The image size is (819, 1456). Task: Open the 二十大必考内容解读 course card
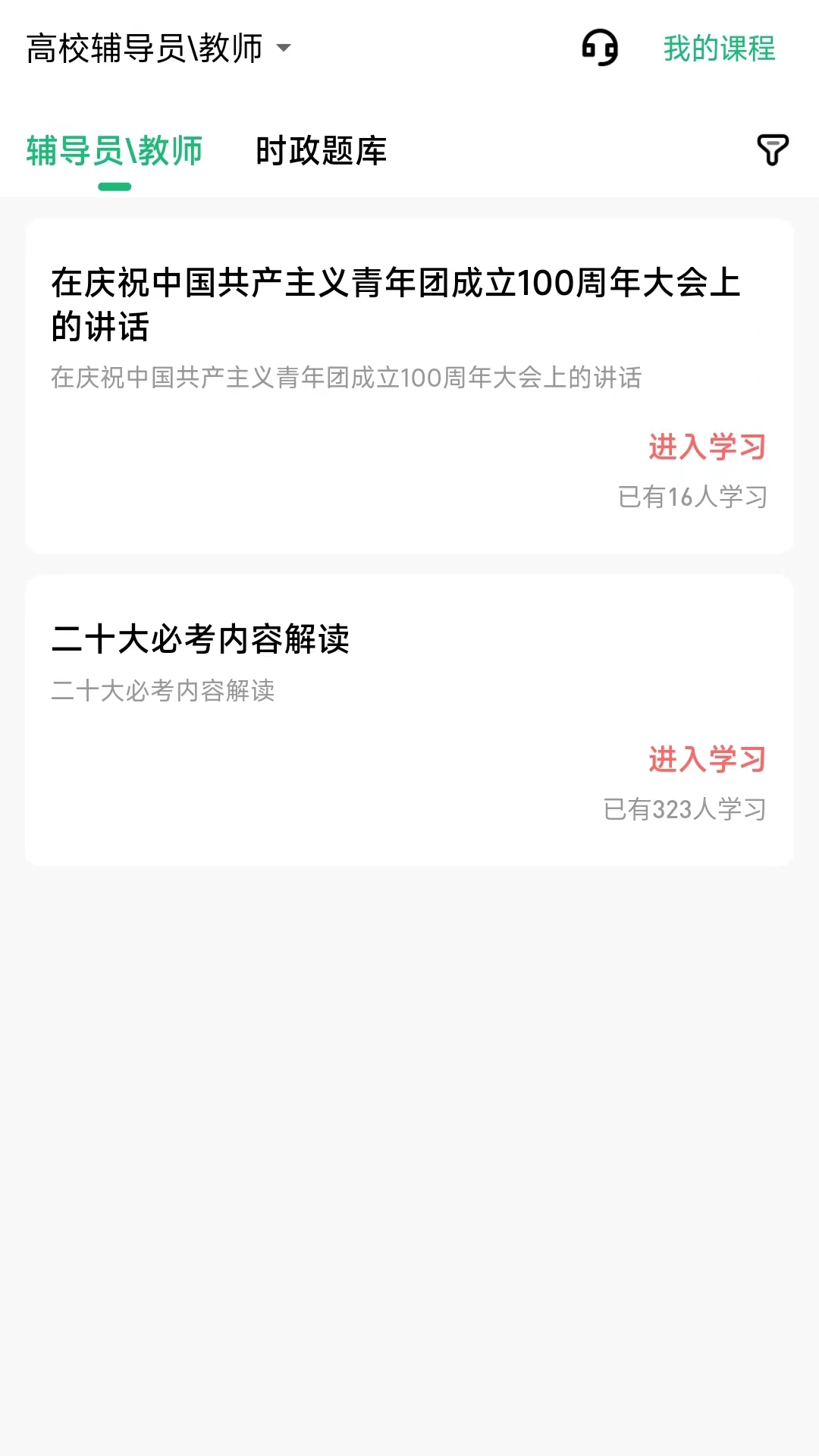click(202, 639)
